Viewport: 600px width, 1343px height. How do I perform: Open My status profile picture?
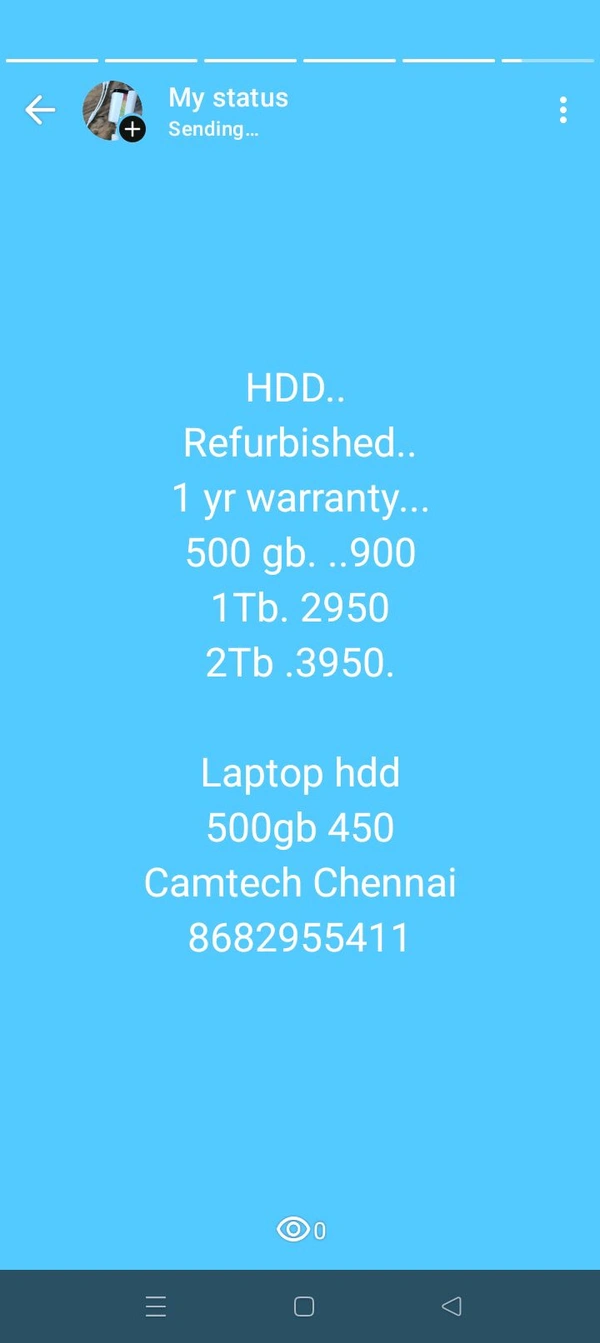click(x=112, y=110)
